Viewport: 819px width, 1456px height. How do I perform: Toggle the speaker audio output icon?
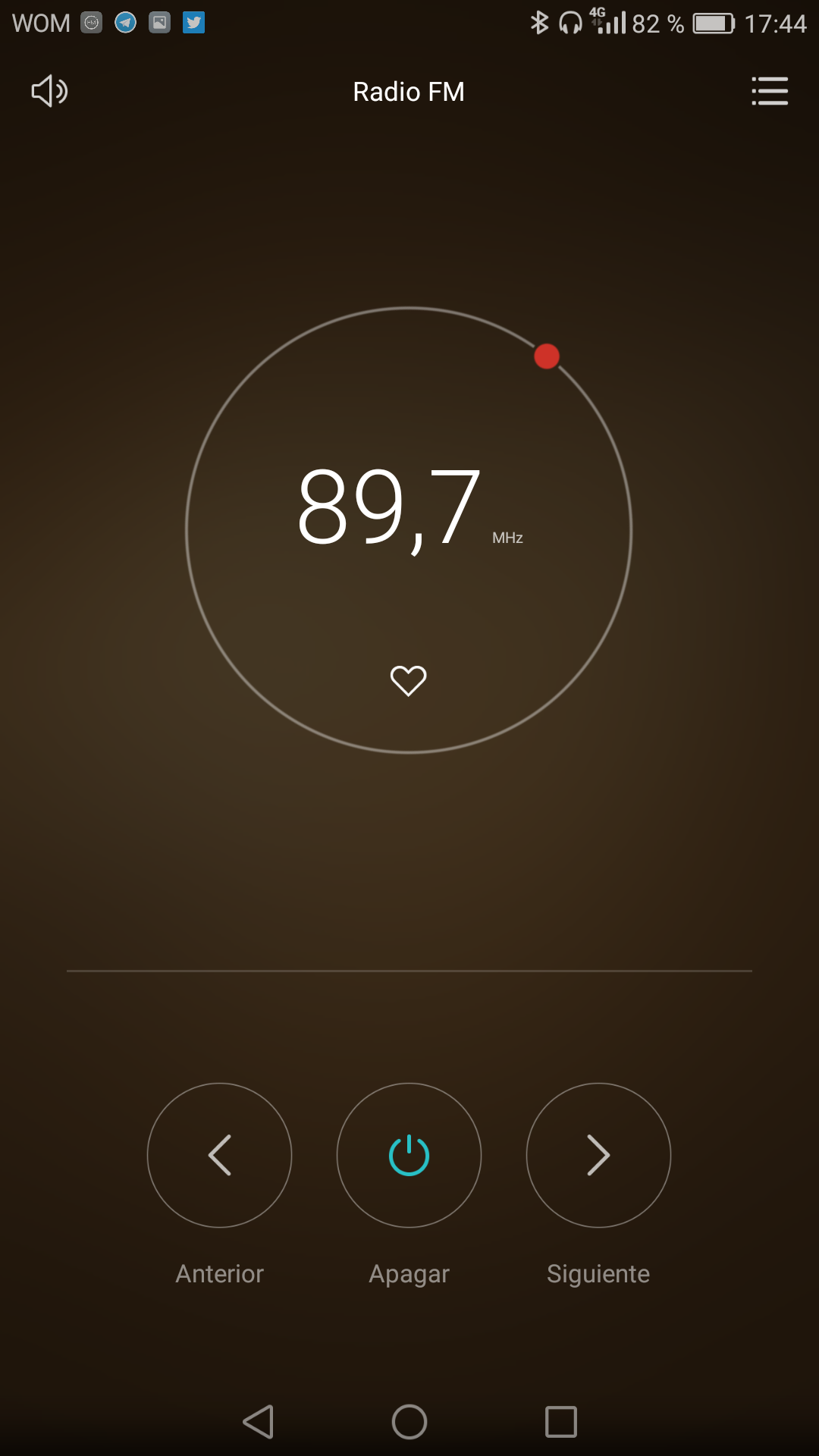coord(49,91)
